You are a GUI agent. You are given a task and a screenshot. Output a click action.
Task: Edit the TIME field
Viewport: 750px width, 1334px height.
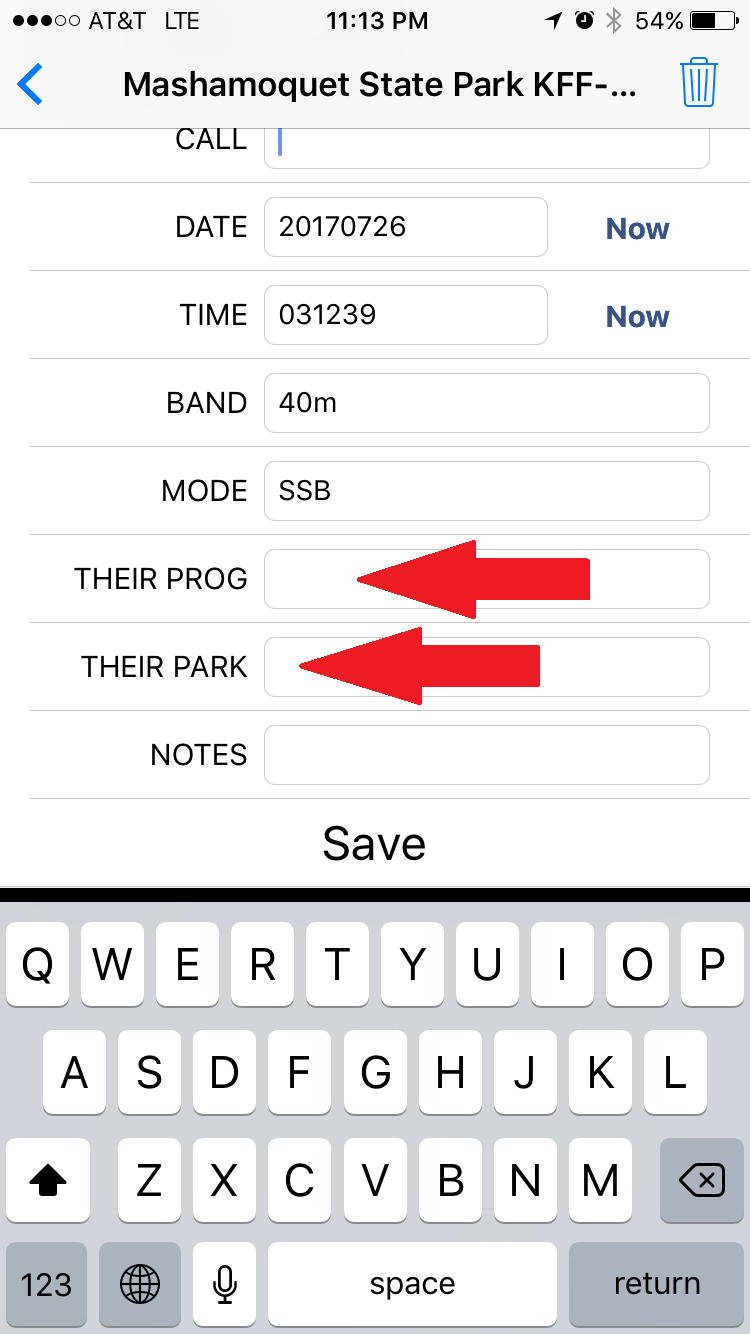tap(406, 315)
